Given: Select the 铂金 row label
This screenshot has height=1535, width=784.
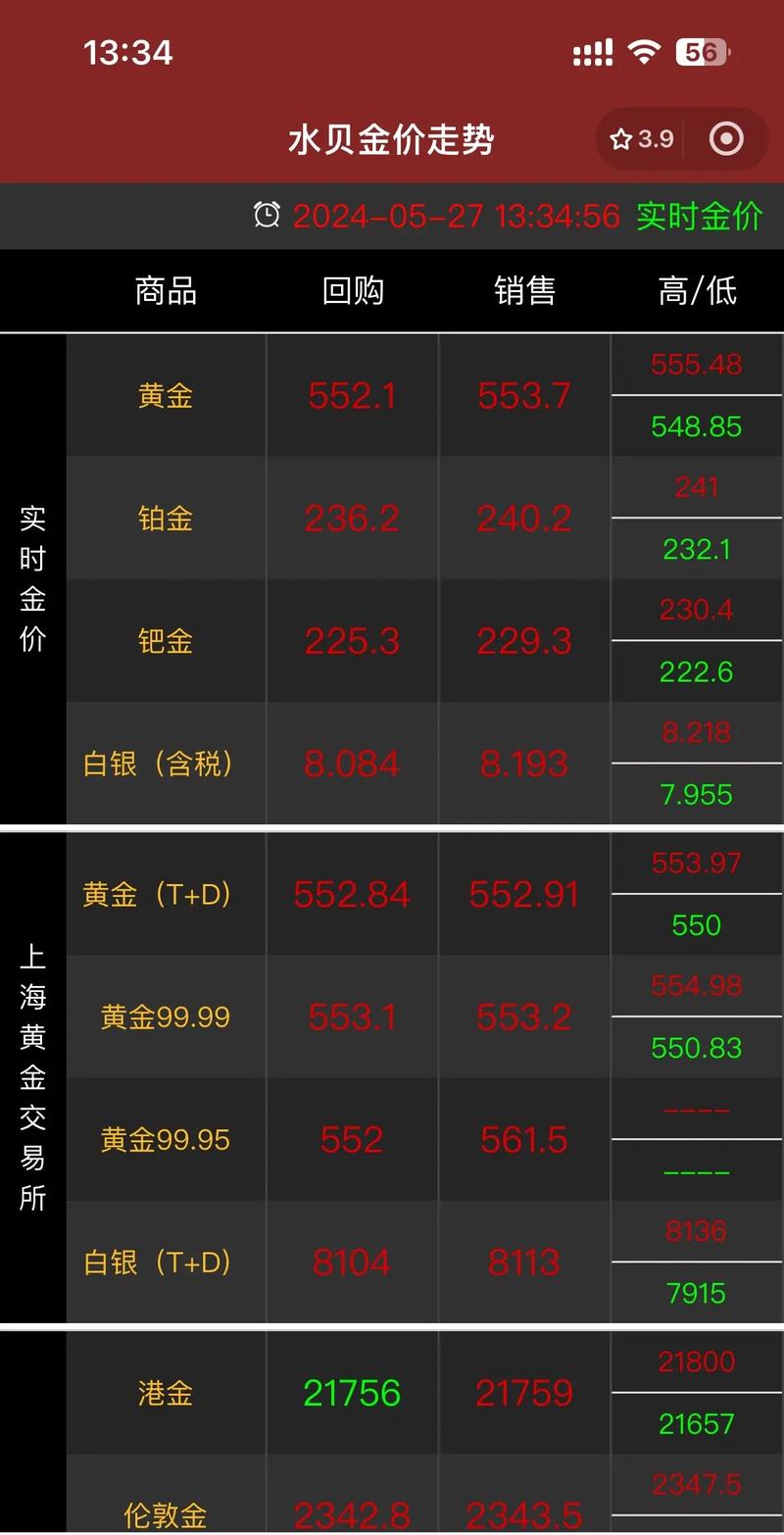Looking at the screenshot, I should click(165, 519).
